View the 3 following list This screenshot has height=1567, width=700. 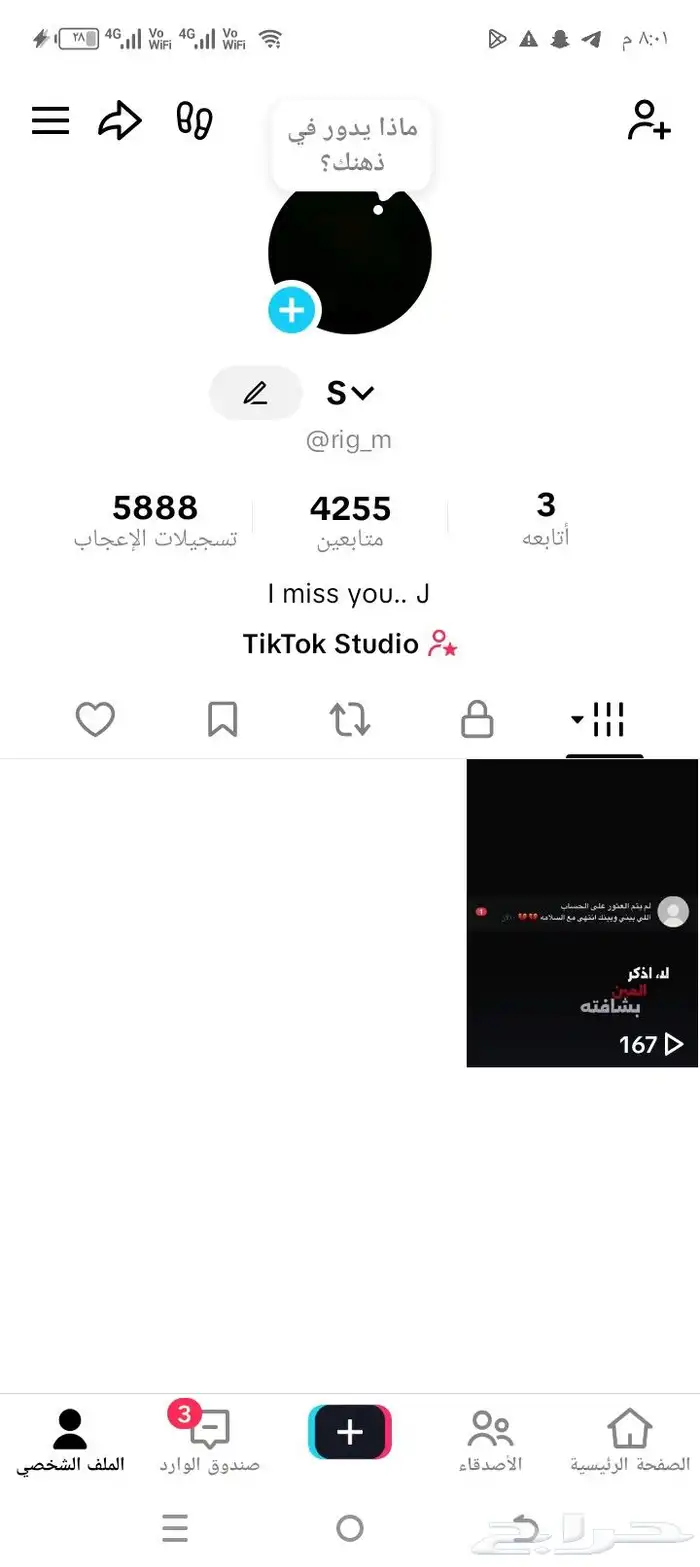point(546,518)
